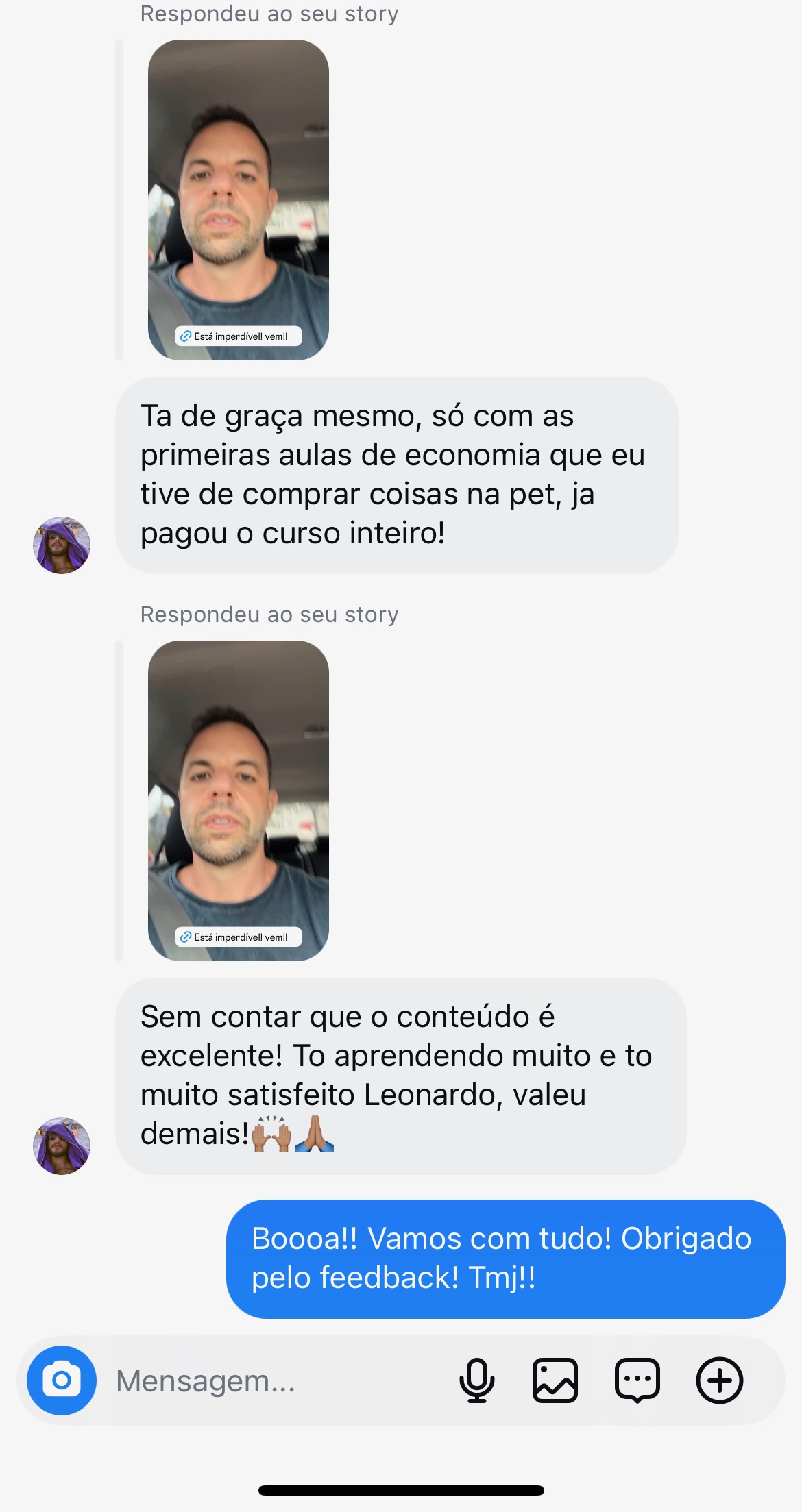Open the photo gallery picker
The height and width of the screenshot is (1512, 802).
click(x=555, y=1380)
